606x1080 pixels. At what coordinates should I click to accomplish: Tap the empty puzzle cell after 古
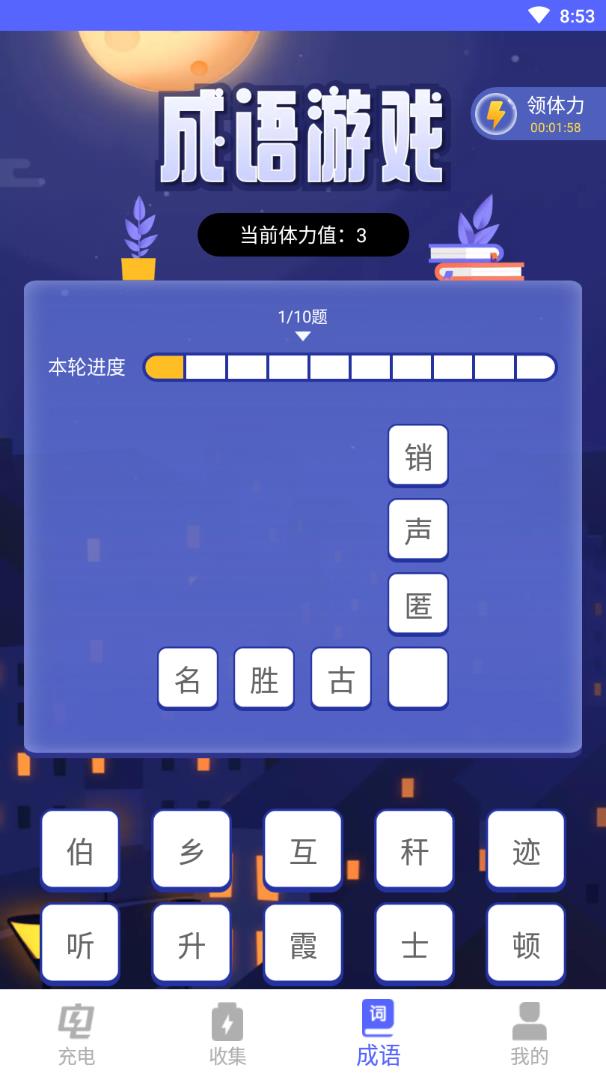418,679
